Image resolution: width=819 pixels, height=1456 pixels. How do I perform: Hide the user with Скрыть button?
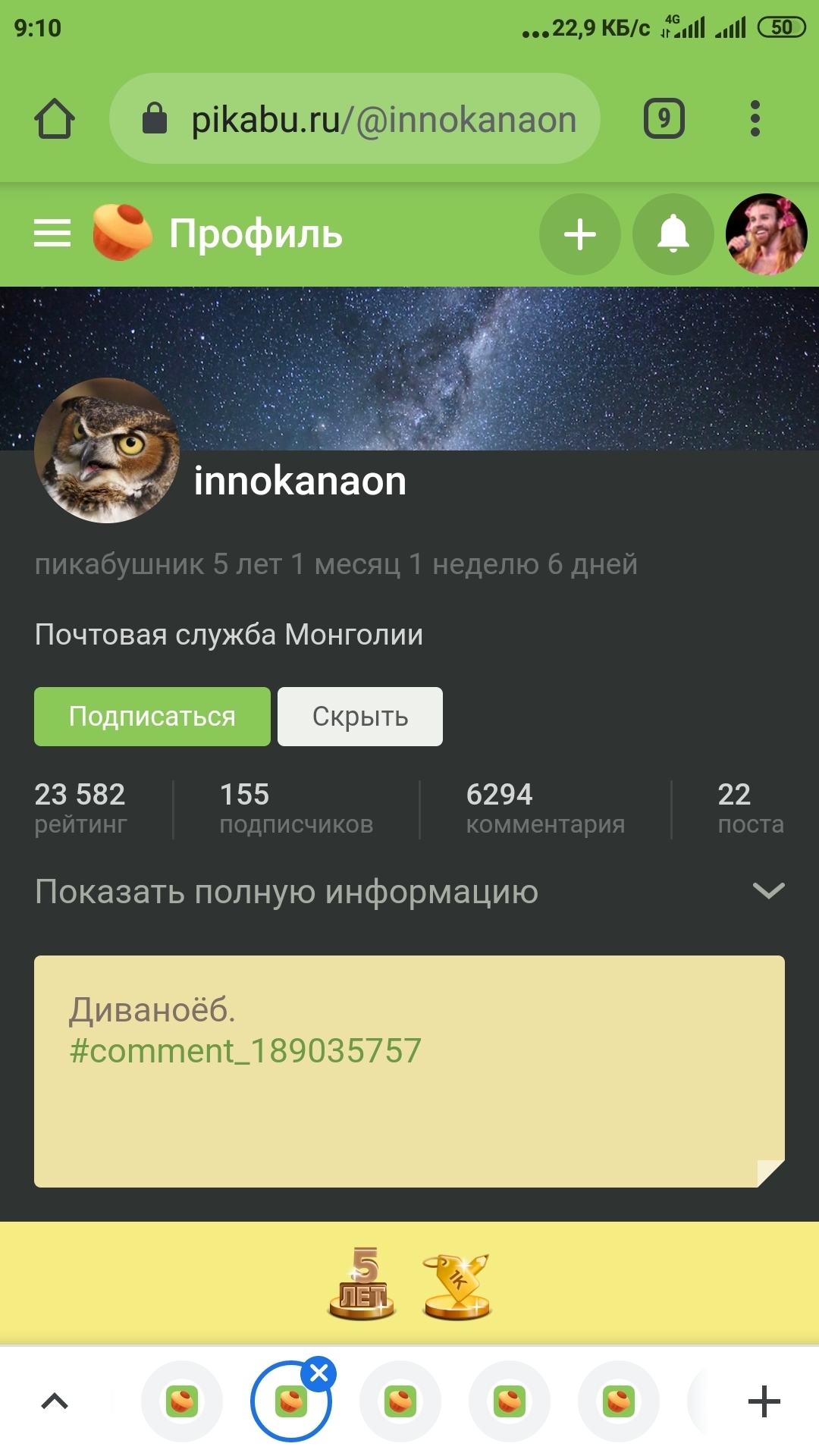(360, 717)
